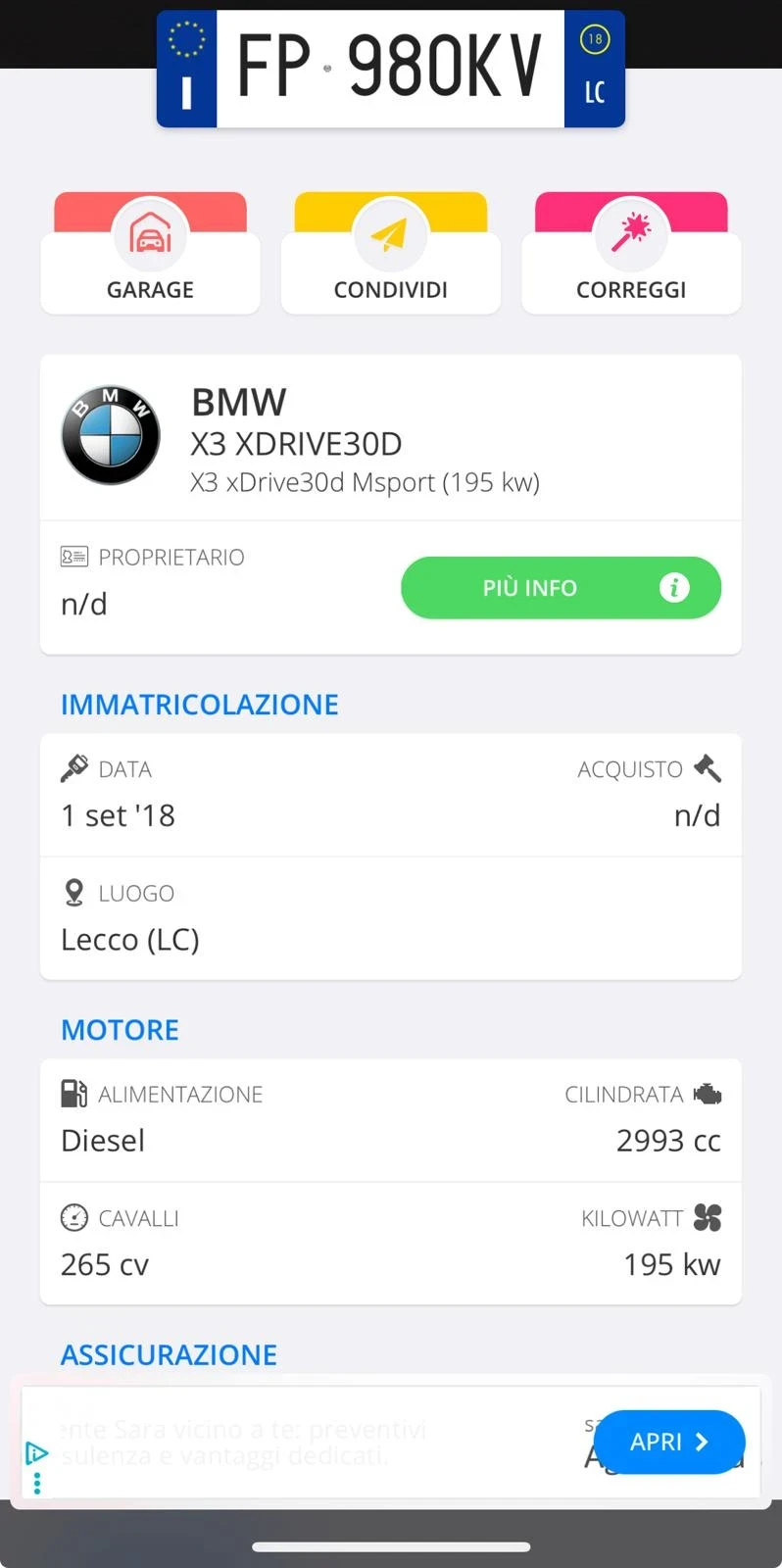The image size is (782, 1568).
Task: Share this vehicle via Condividi
Action: coord(390,255)
